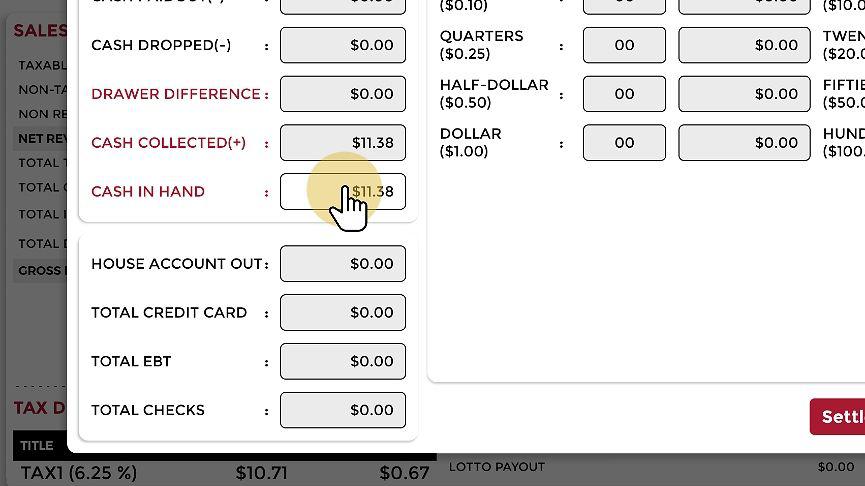
Task: Edit the Dollar ($1.00) count field
Action: (x=624, y=143)
